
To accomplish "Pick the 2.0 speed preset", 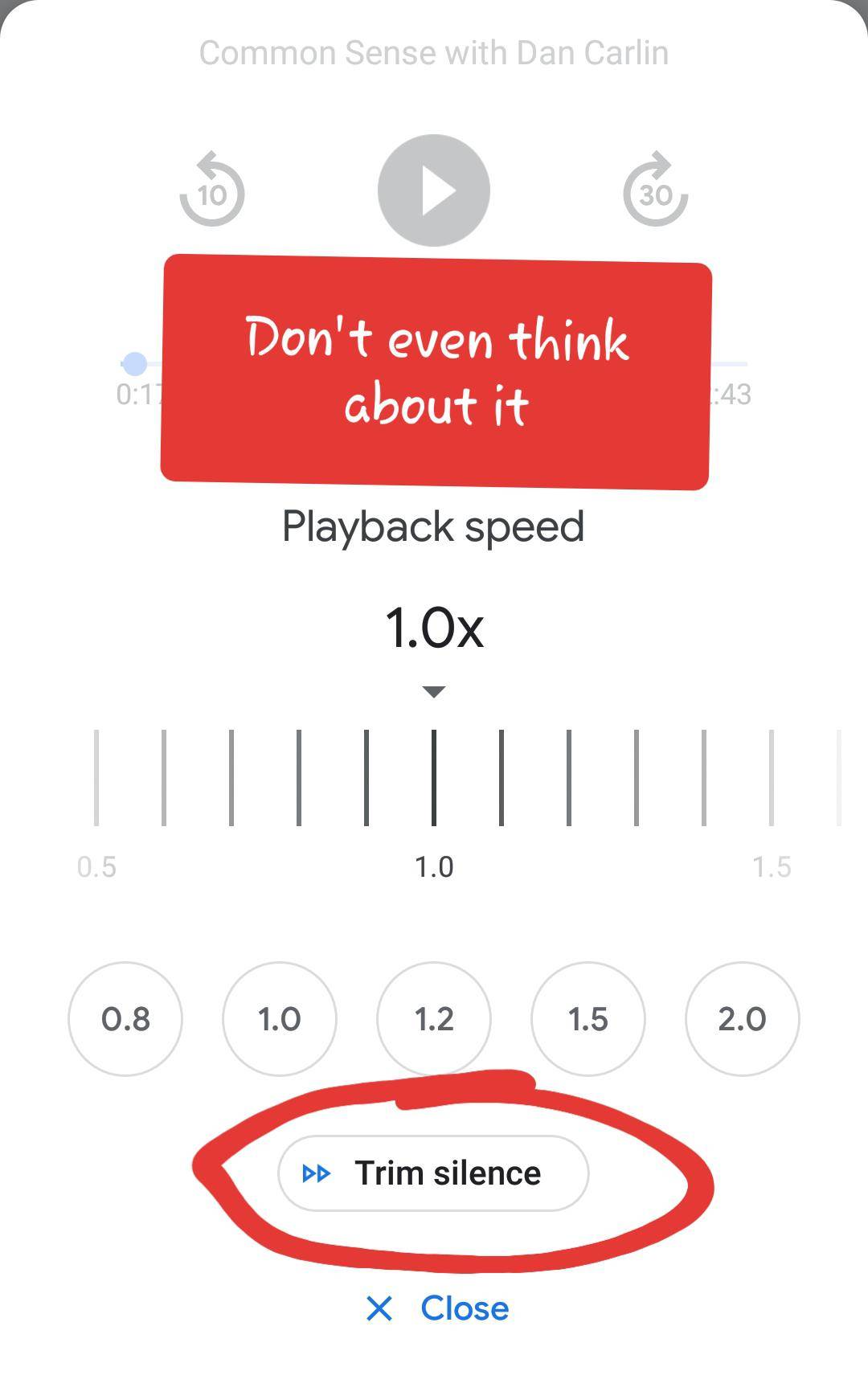I will 742,1019.
